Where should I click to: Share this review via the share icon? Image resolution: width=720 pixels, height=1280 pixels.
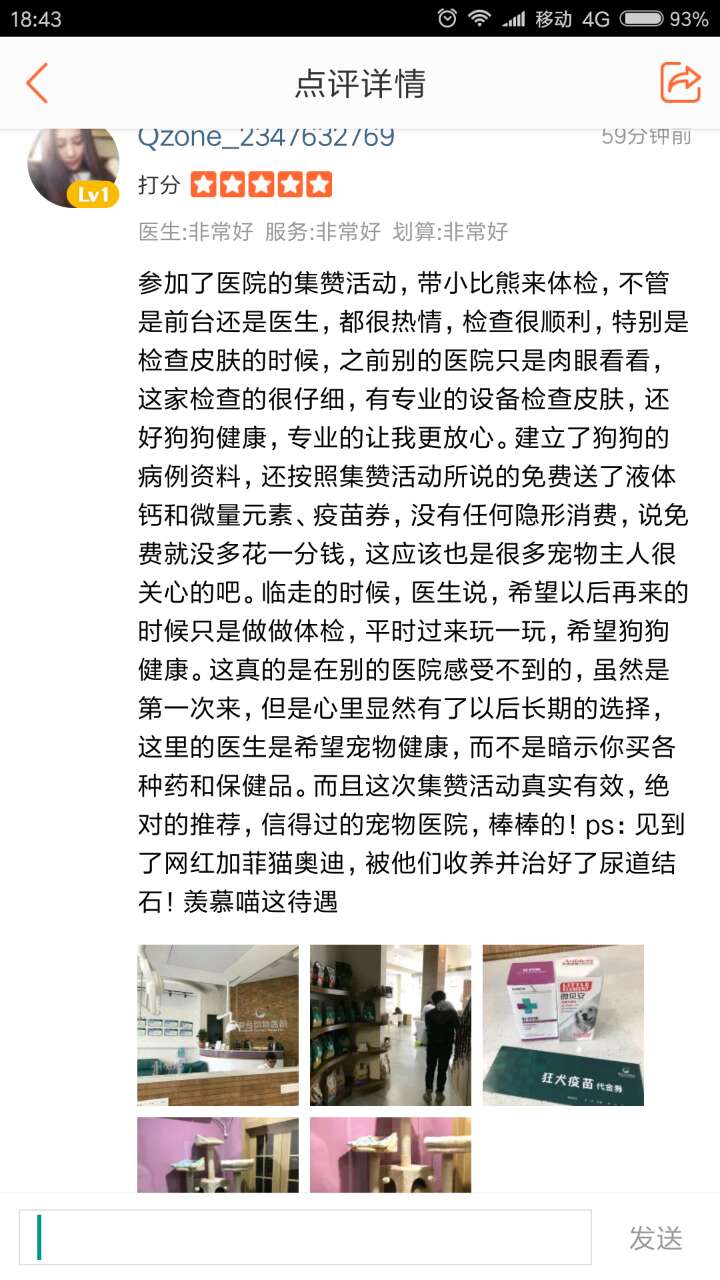point(680,83)
